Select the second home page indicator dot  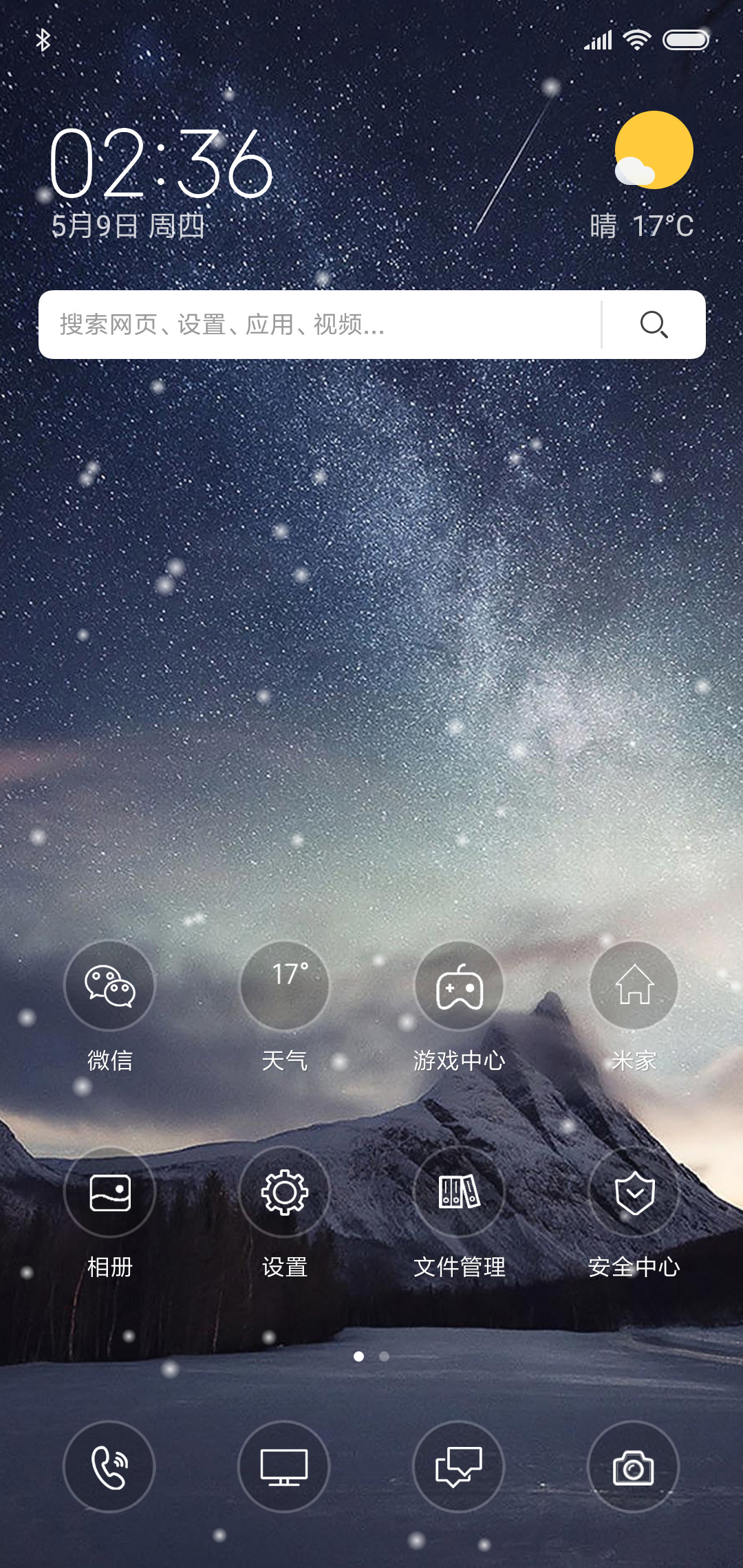click(x=385, y=1356)
